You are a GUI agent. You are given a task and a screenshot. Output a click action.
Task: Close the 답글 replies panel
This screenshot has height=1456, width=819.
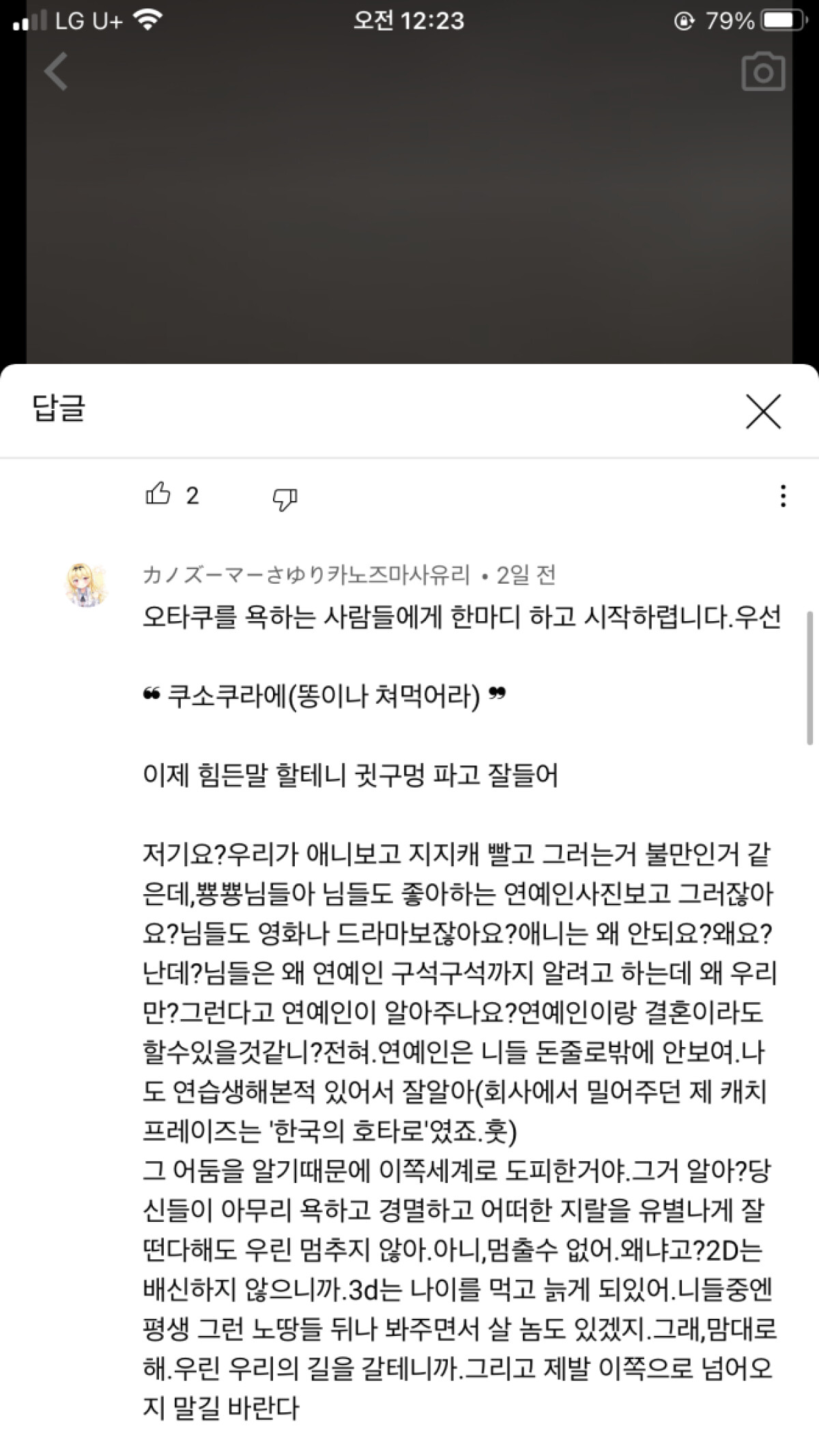(762, 412)
